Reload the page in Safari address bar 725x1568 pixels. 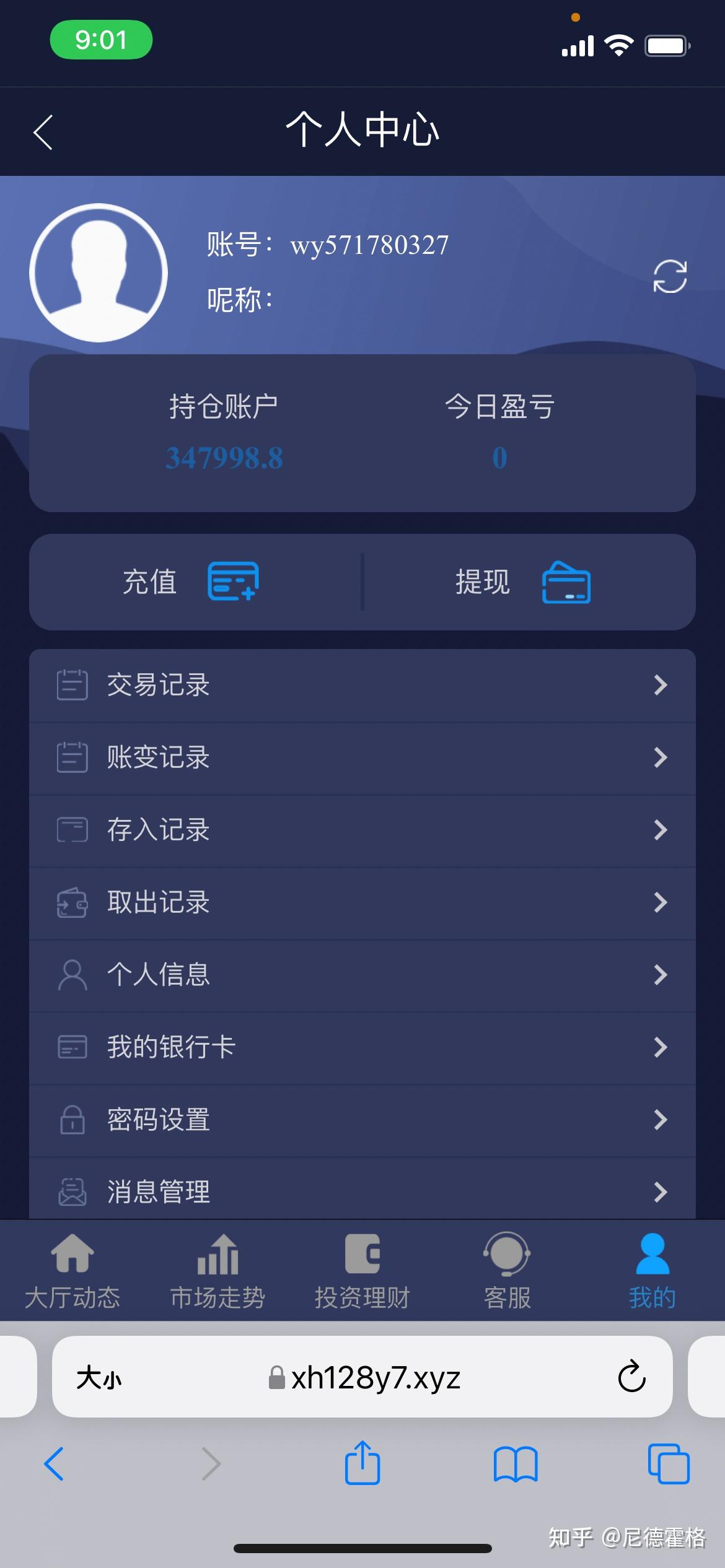click(631, 1376)
